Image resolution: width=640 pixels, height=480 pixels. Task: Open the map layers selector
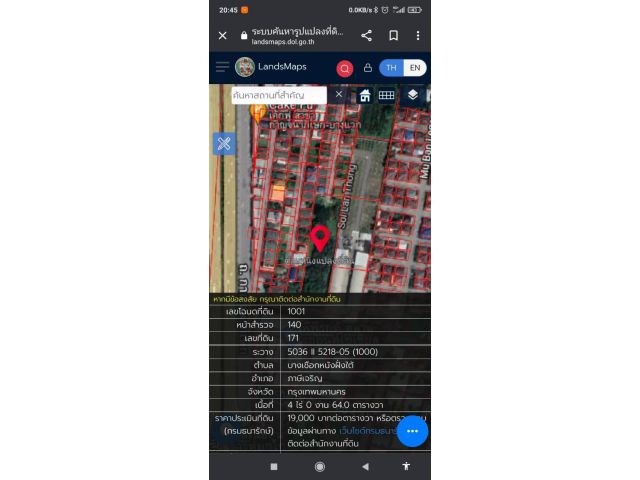(413, 95)
